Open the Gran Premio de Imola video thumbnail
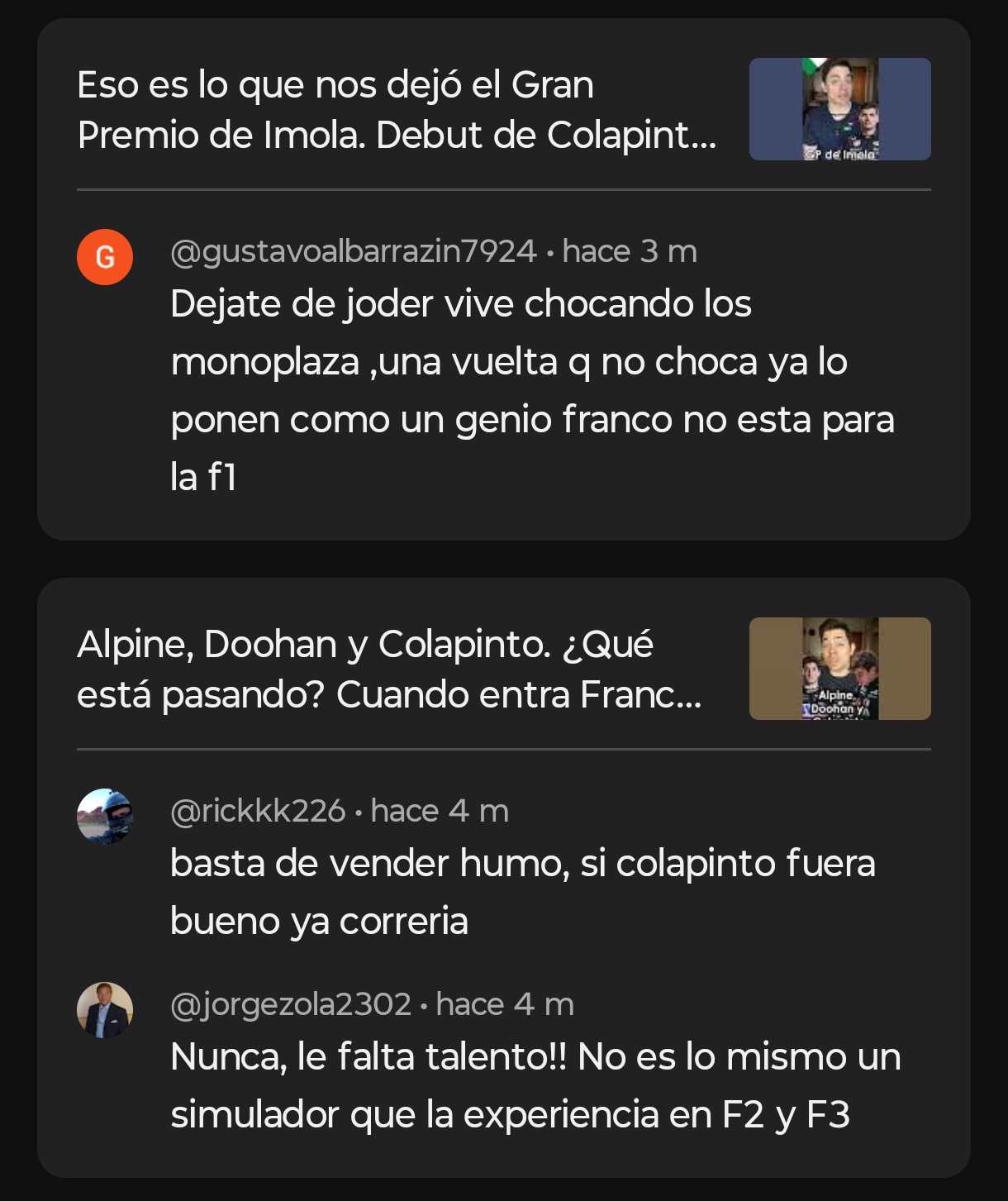The image size is (1008, 1201). (x=839, y=109)
